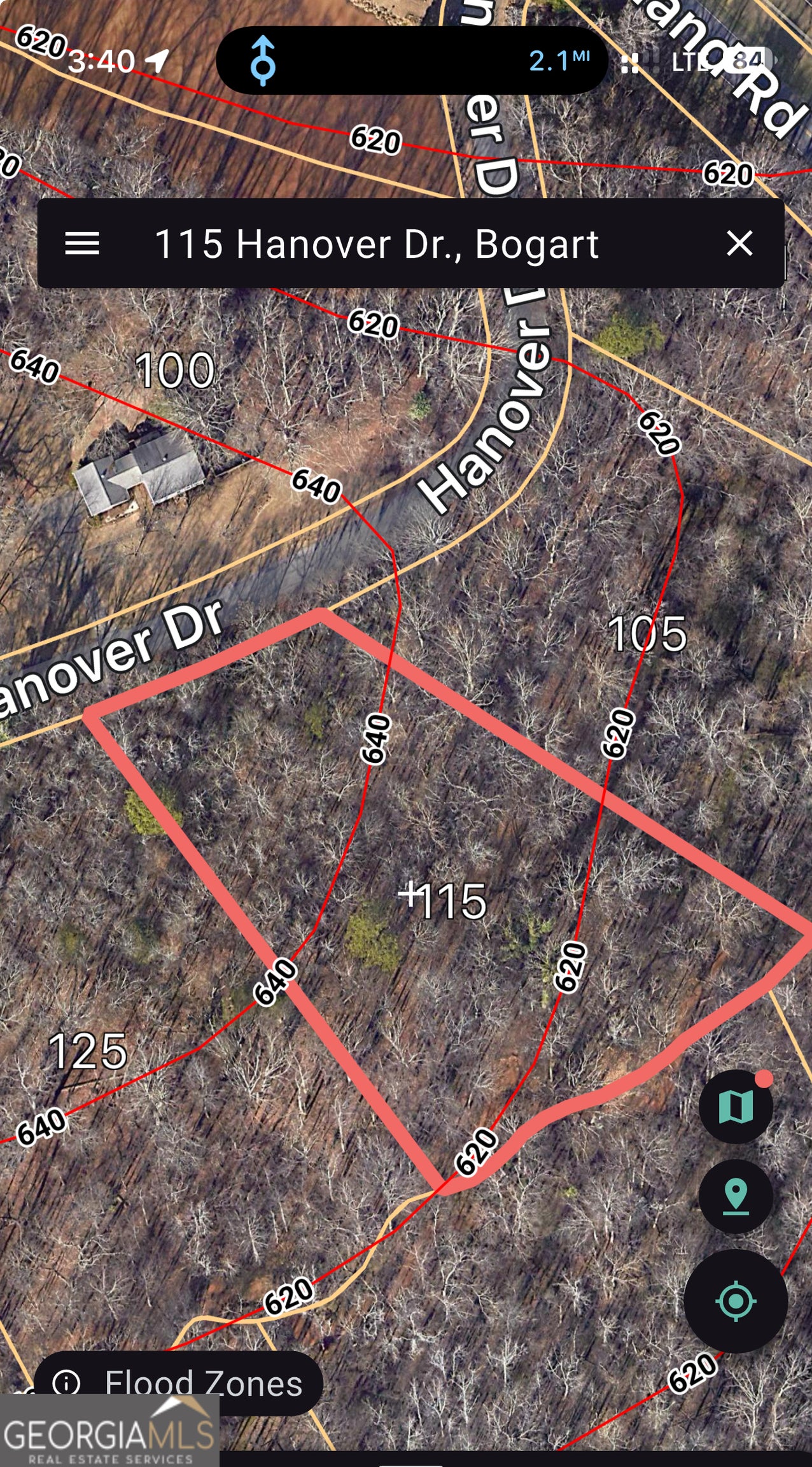The width and height of the screenshot is (812, 1467).
Task: Edit the 115 Hanover Dr., Bogart search
Action: (x=377, y=244)
